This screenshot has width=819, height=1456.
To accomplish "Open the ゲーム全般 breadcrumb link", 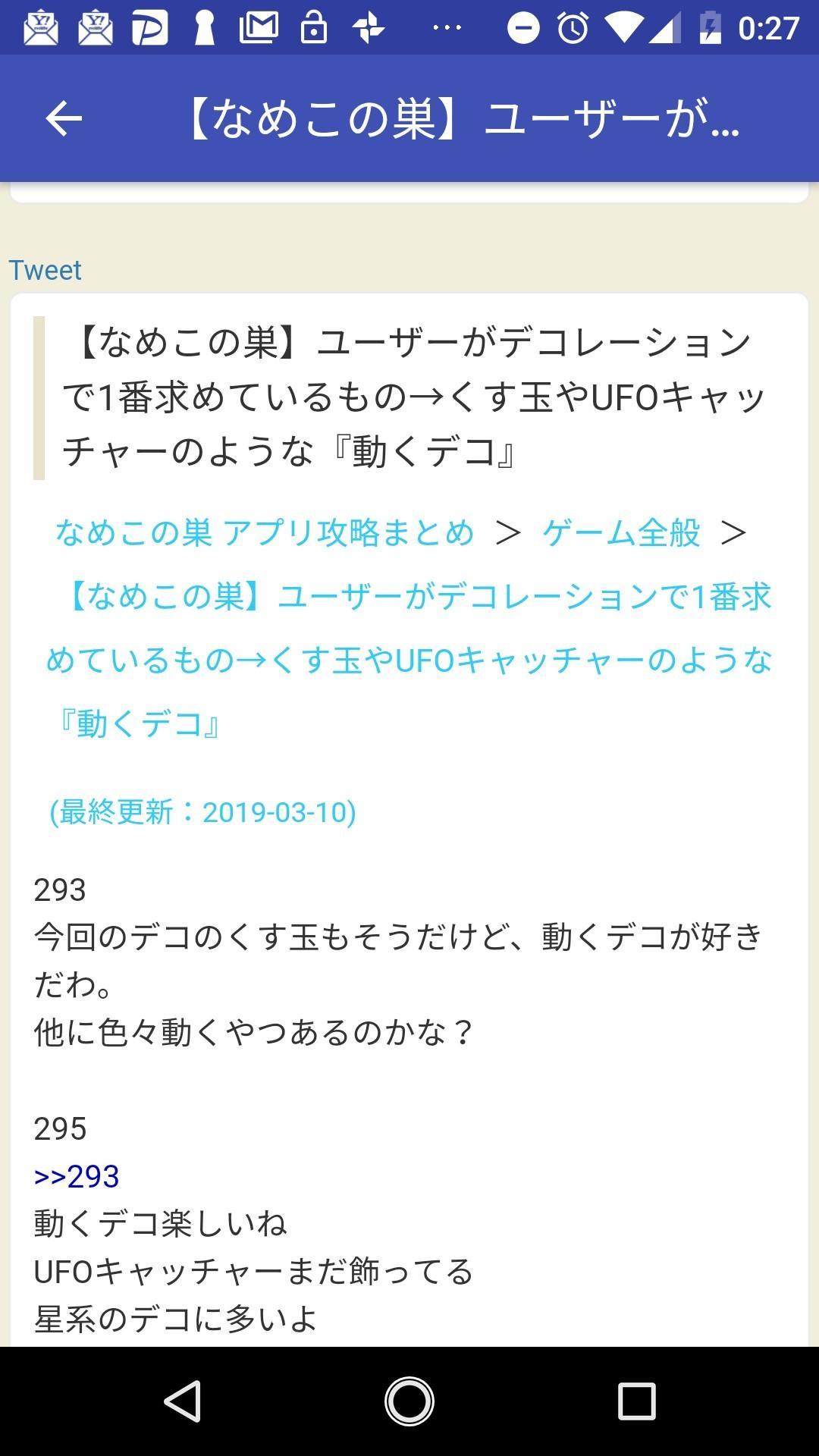I will (621, 532).
